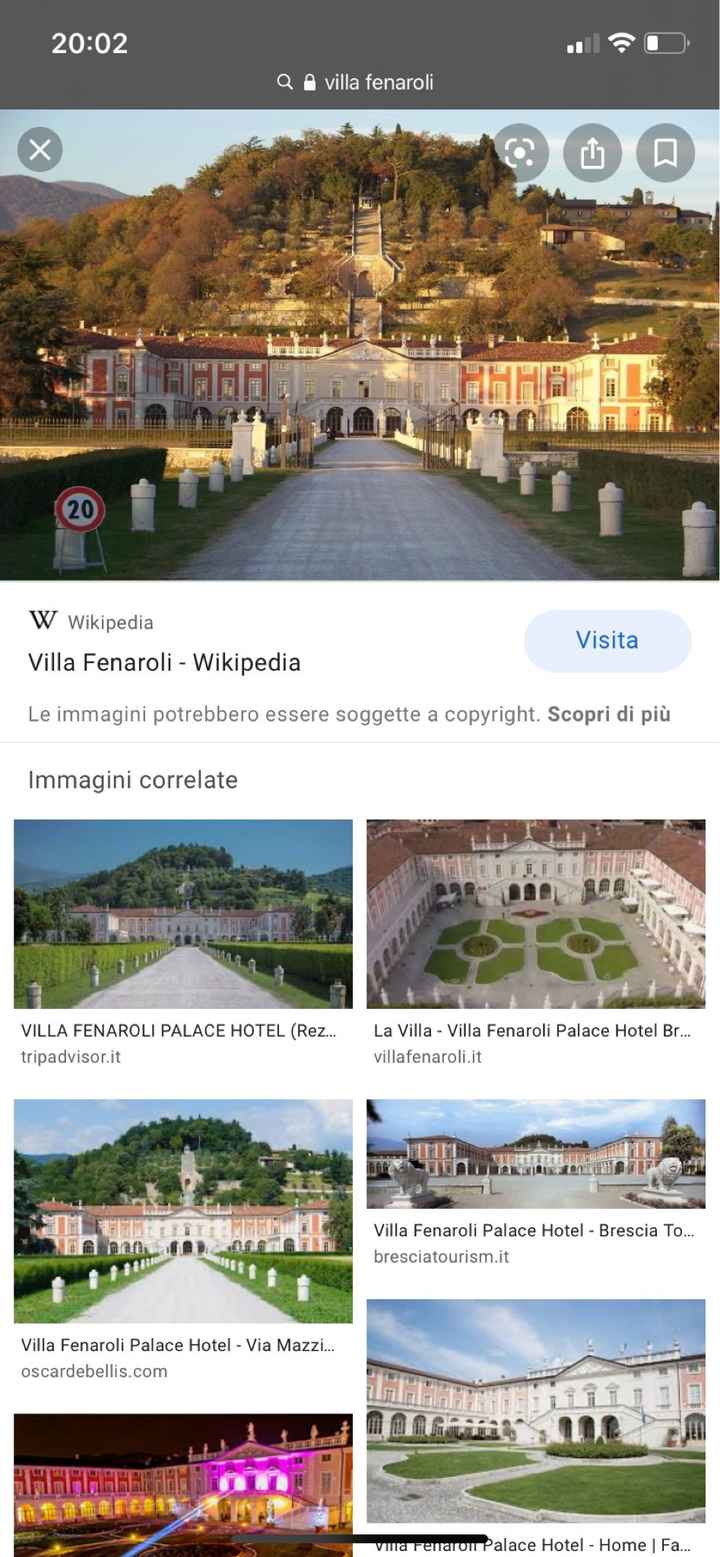Tap the Wikipedia W favicon

[42, 620]
